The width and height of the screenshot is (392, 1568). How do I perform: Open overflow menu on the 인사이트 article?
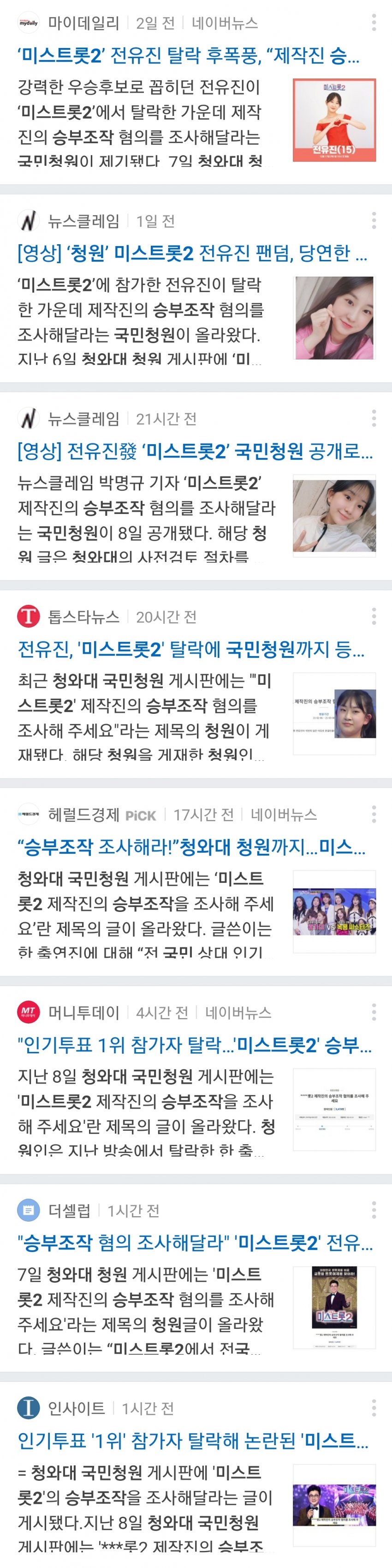374,1407
